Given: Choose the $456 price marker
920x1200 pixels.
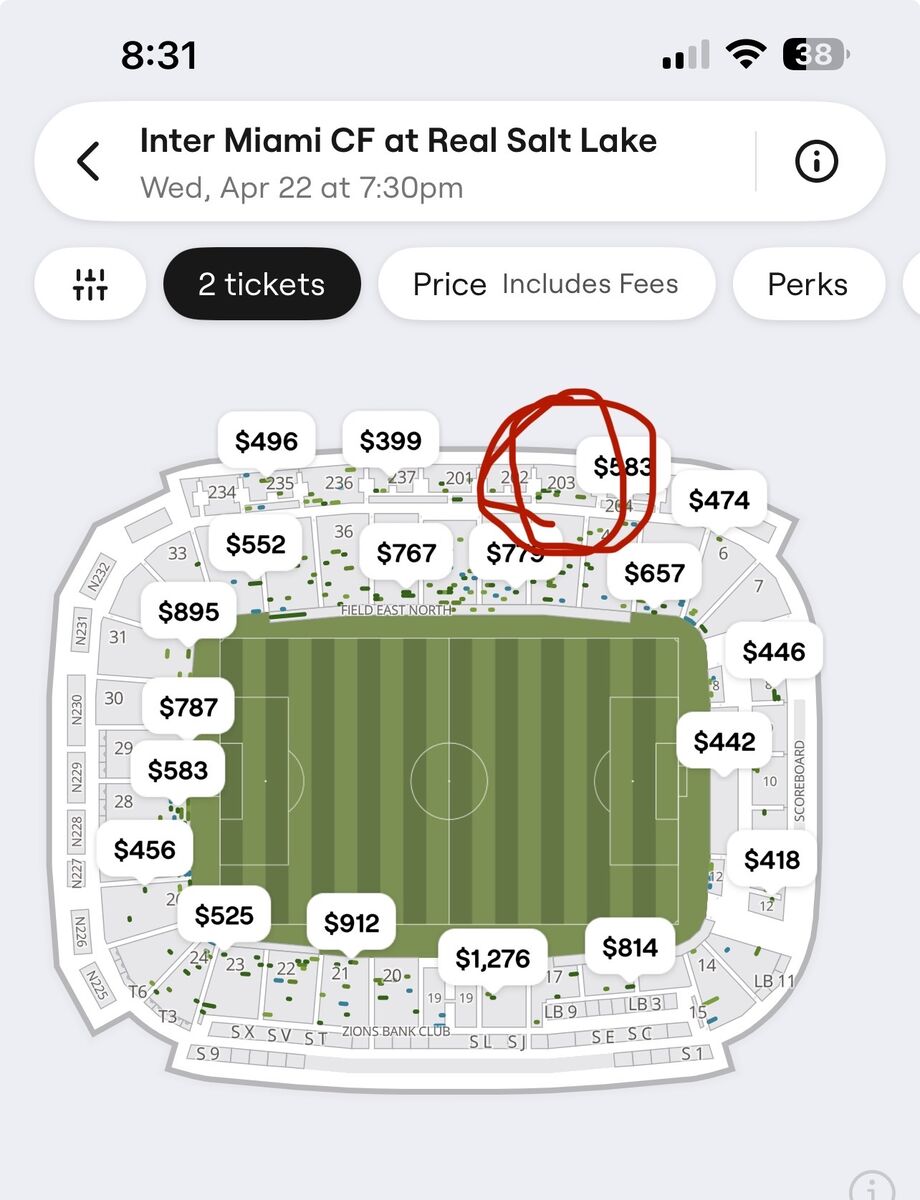Looking at the screenshot, I should pos(145,850).
